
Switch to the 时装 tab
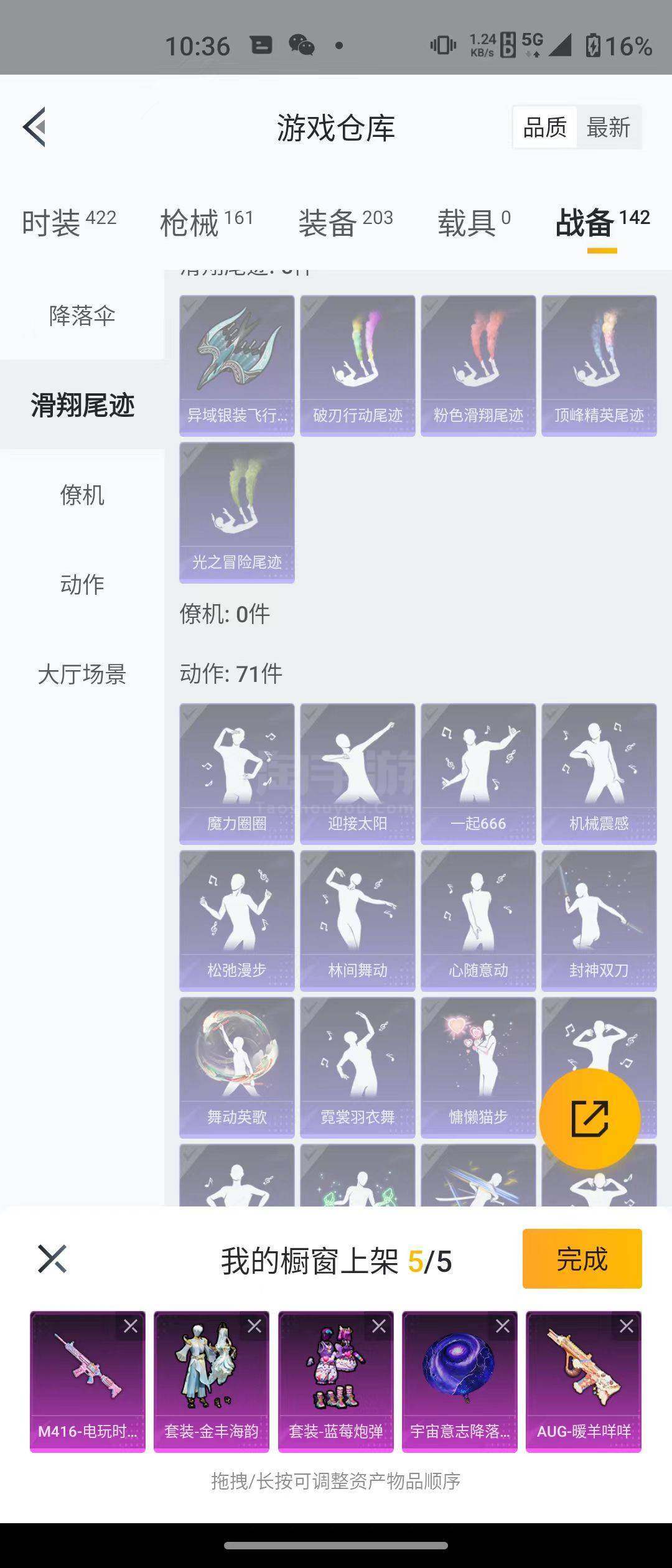[x=68, y=223]
